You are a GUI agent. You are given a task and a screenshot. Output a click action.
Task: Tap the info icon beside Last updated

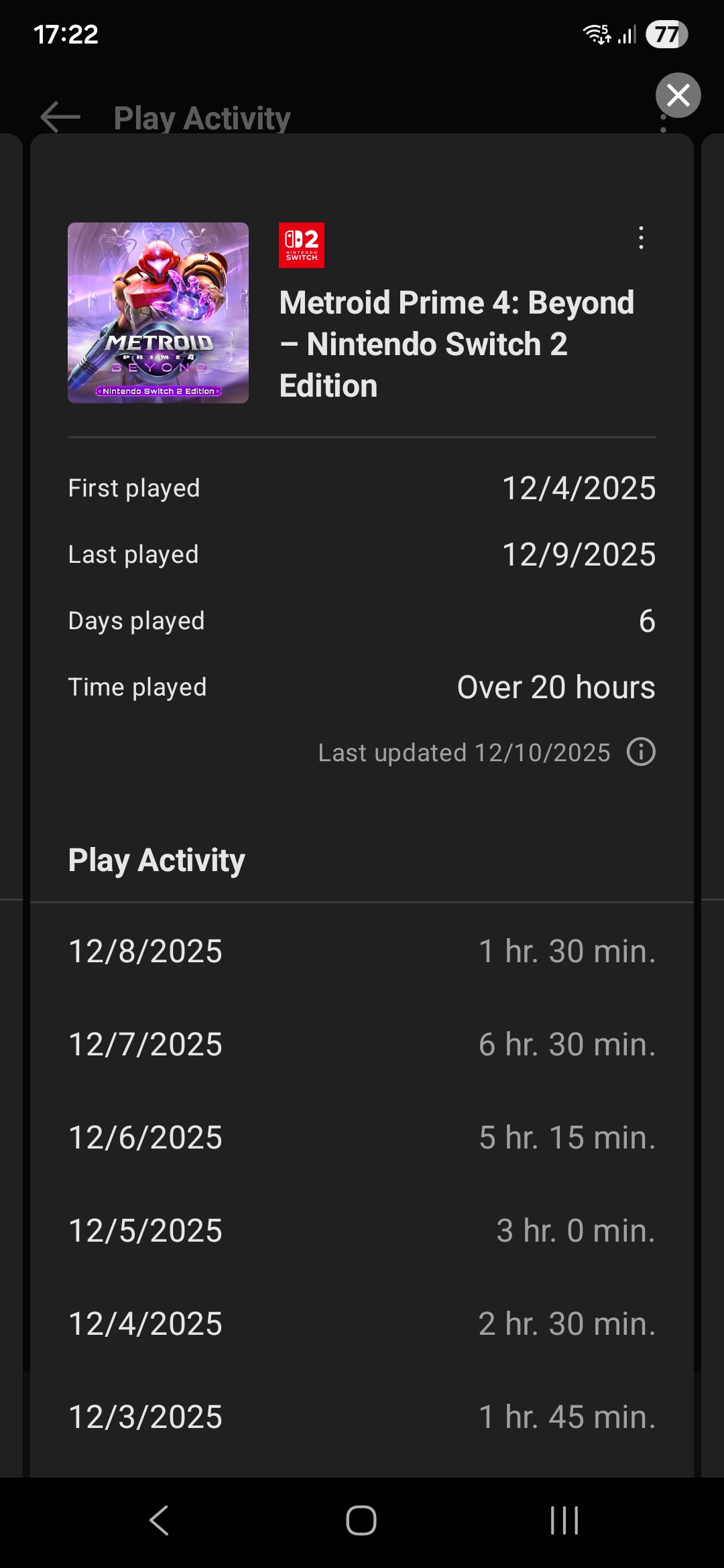pyautogui.click(x=641, y=752)
